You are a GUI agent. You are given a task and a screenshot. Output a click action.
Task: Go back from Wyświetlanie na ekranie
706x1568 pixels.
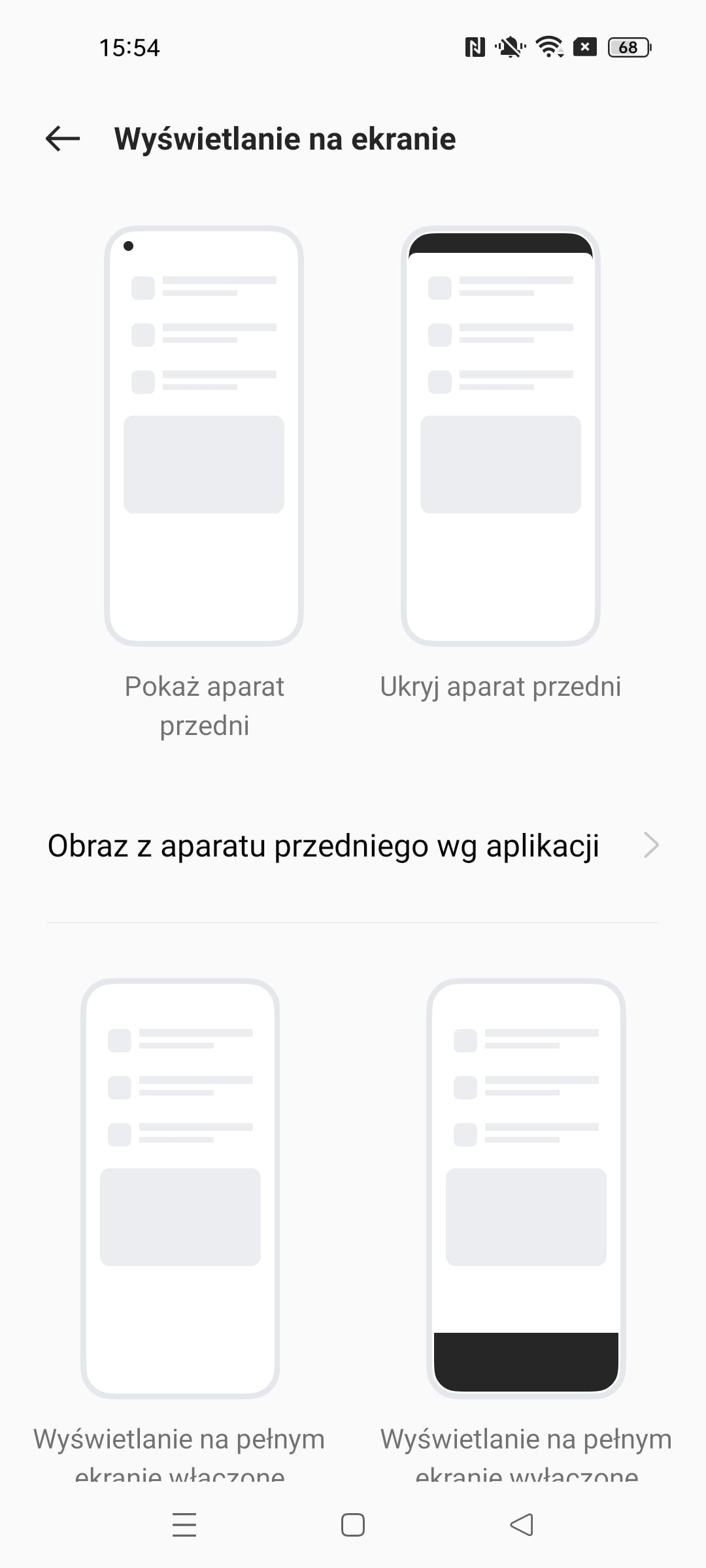[63, 139]
